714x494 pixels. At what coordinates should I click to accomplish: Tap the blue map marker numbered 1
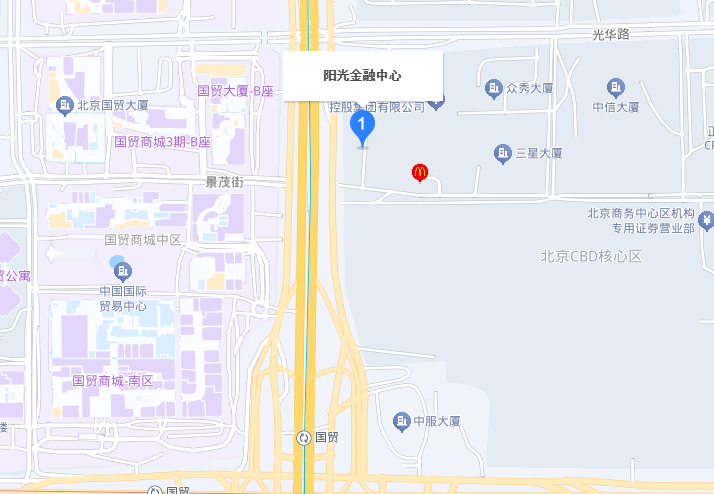click(361, 126)
